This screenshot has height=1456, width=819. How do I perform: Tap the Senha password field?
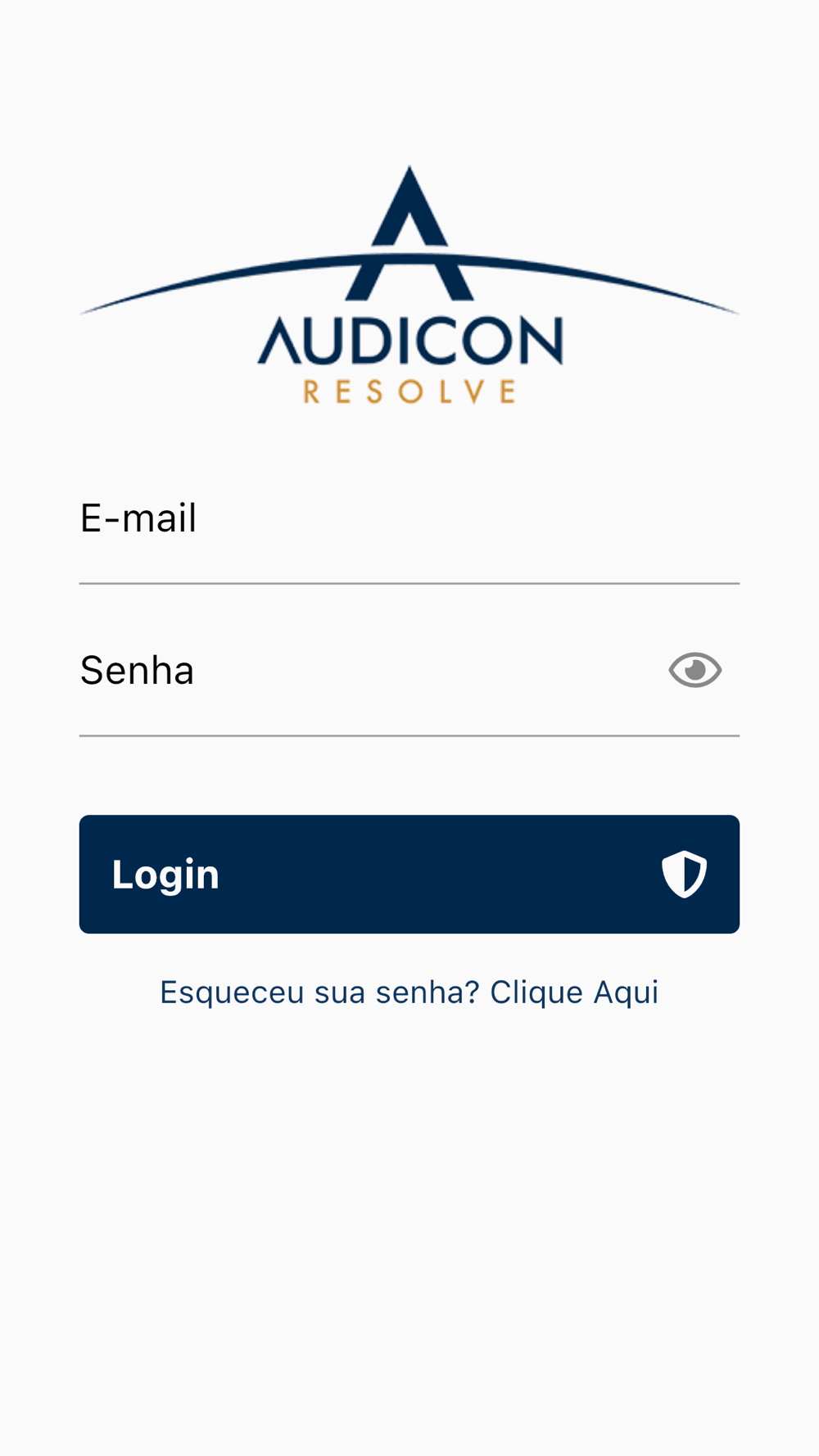click(x=369, y=671)
